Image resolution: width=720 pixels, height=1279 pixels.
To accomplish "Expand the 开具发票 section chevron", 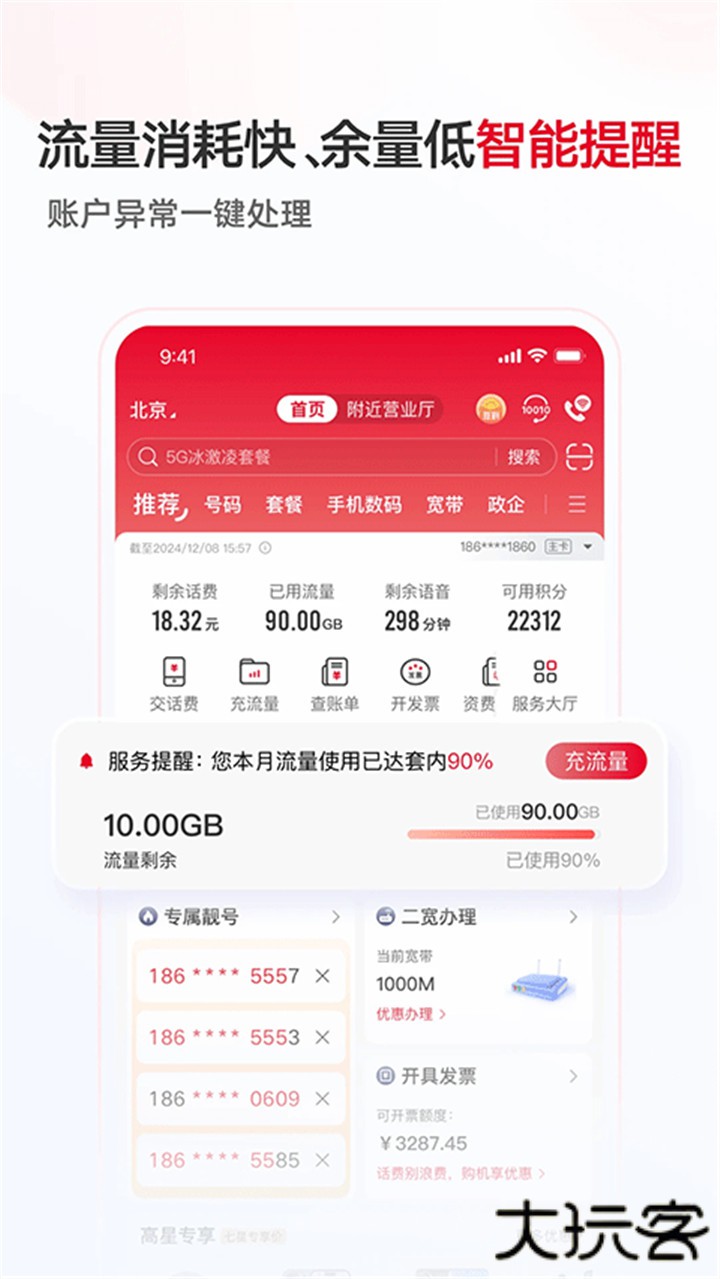I will pyautogui.click(x=572, y=1076).
